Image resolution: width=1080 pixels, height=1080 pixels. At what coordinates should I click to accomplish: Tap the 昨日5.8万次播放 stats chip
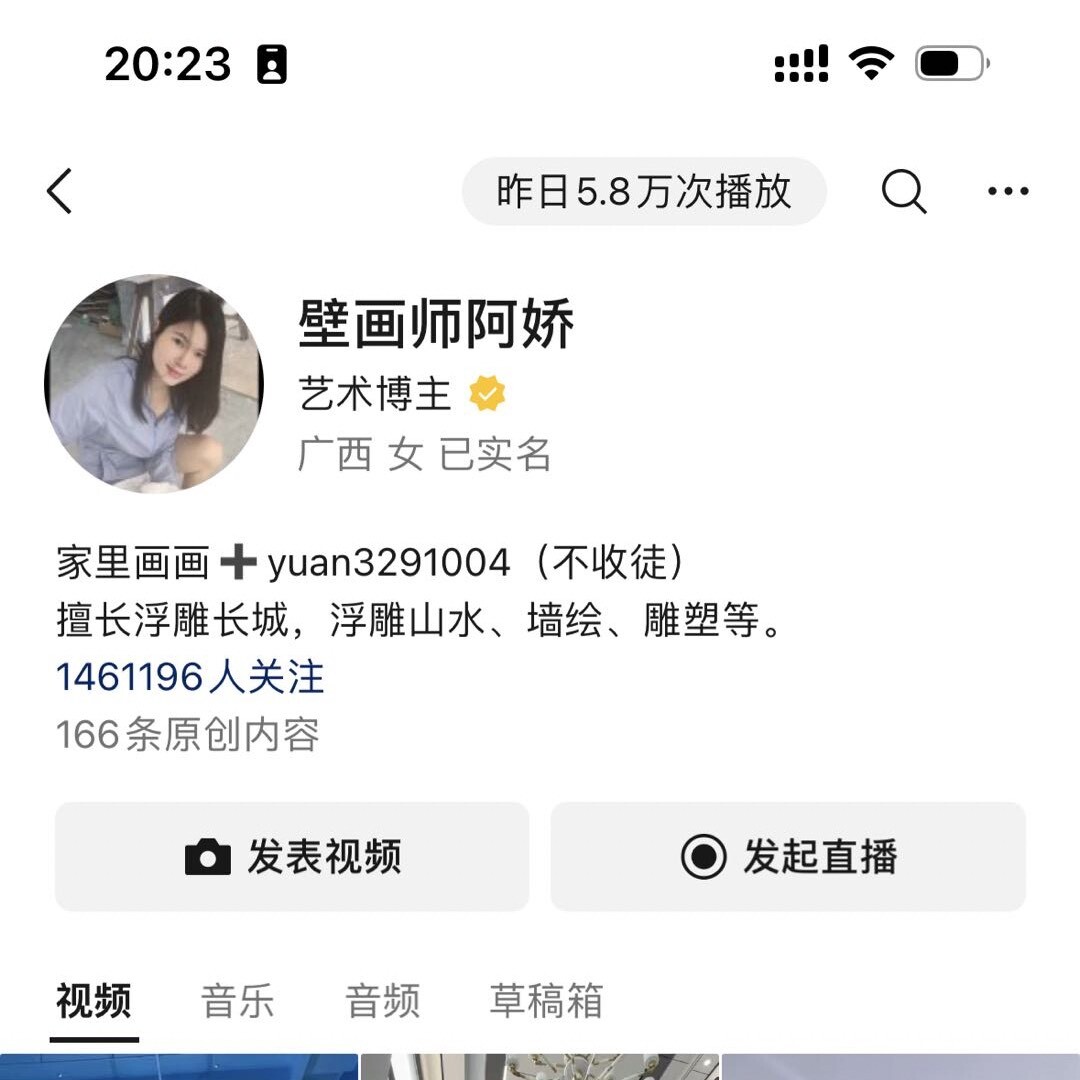point(644,191)
